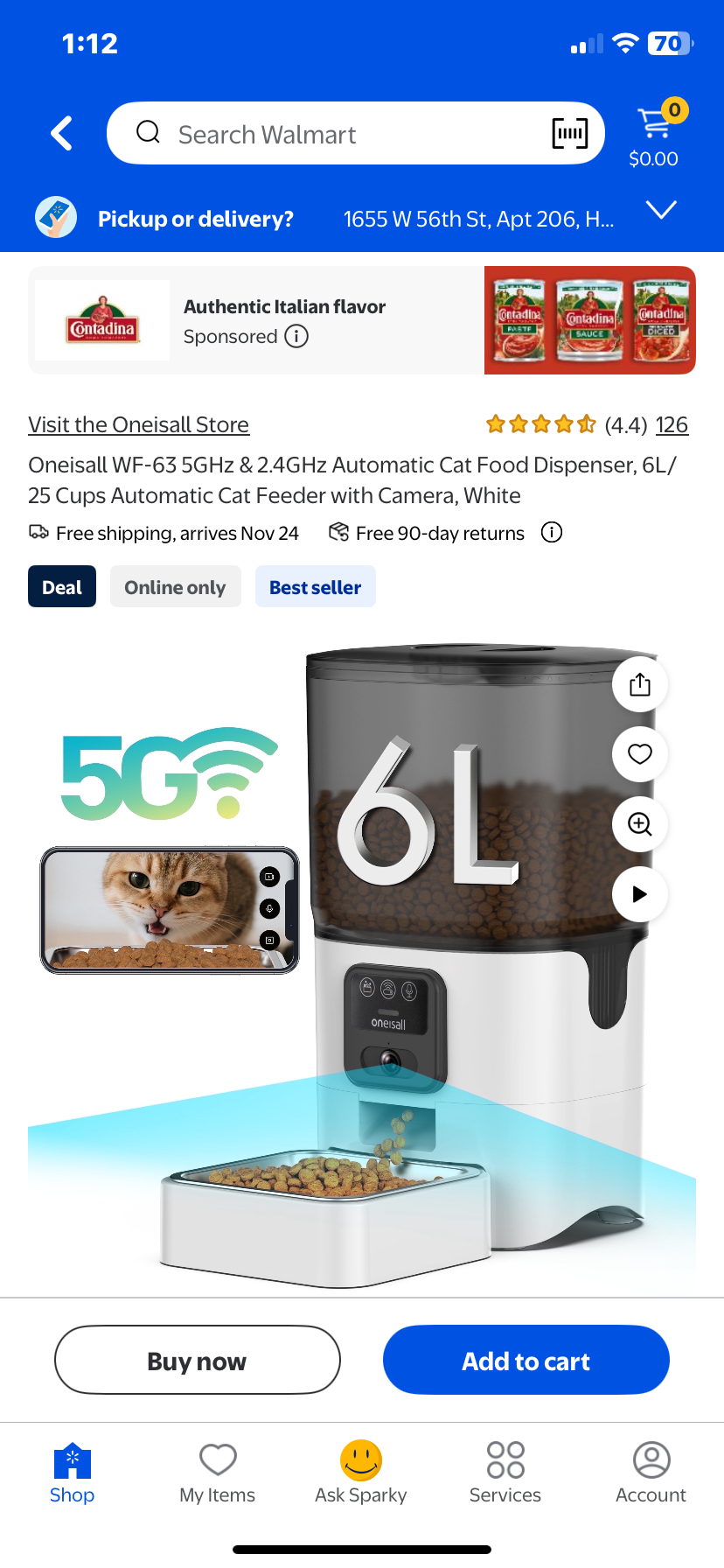Switch to the My Items tab
This screenshot has width=724, height=1568.
pyautogui.click(x=218, y=1473)
